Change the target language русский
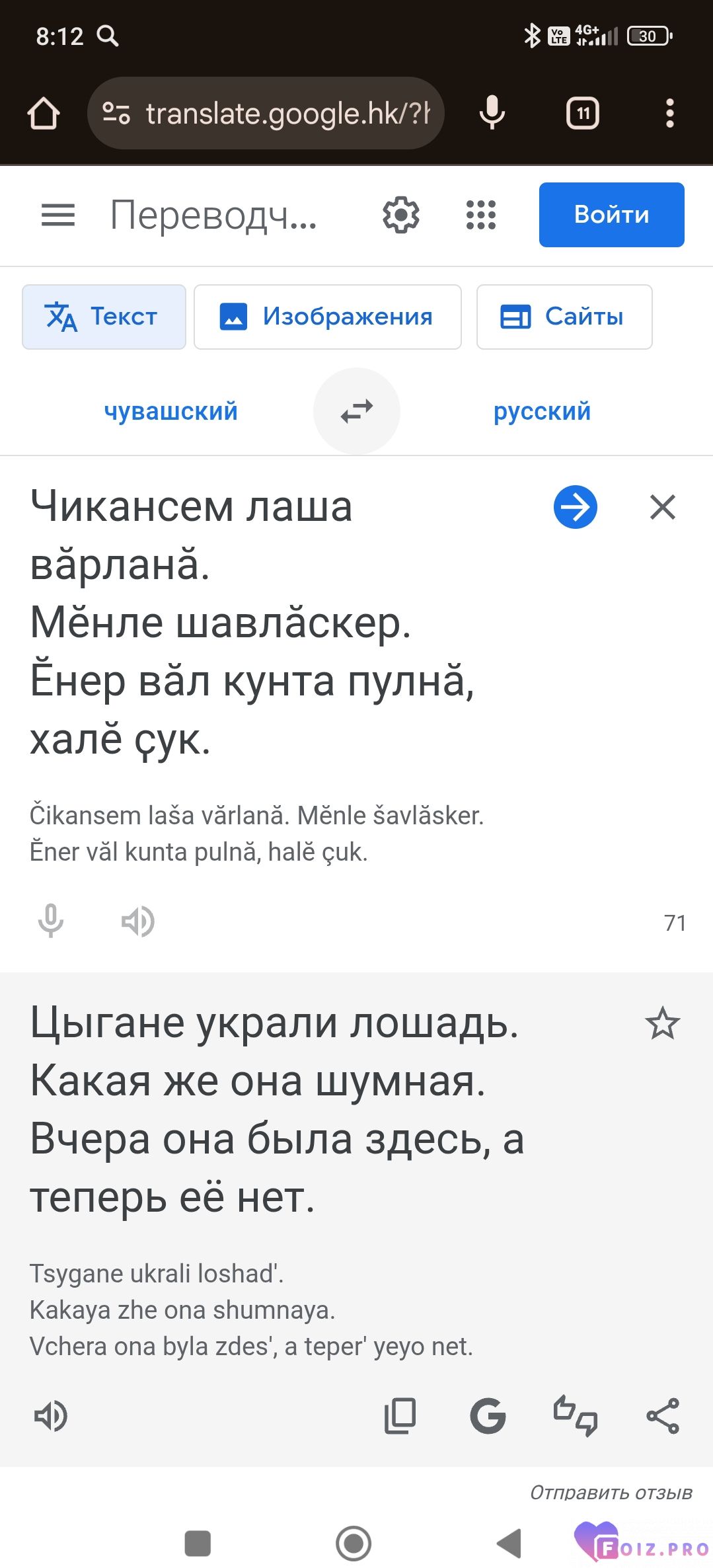Viewport: 713px width, 1568px height. point(542,411)
